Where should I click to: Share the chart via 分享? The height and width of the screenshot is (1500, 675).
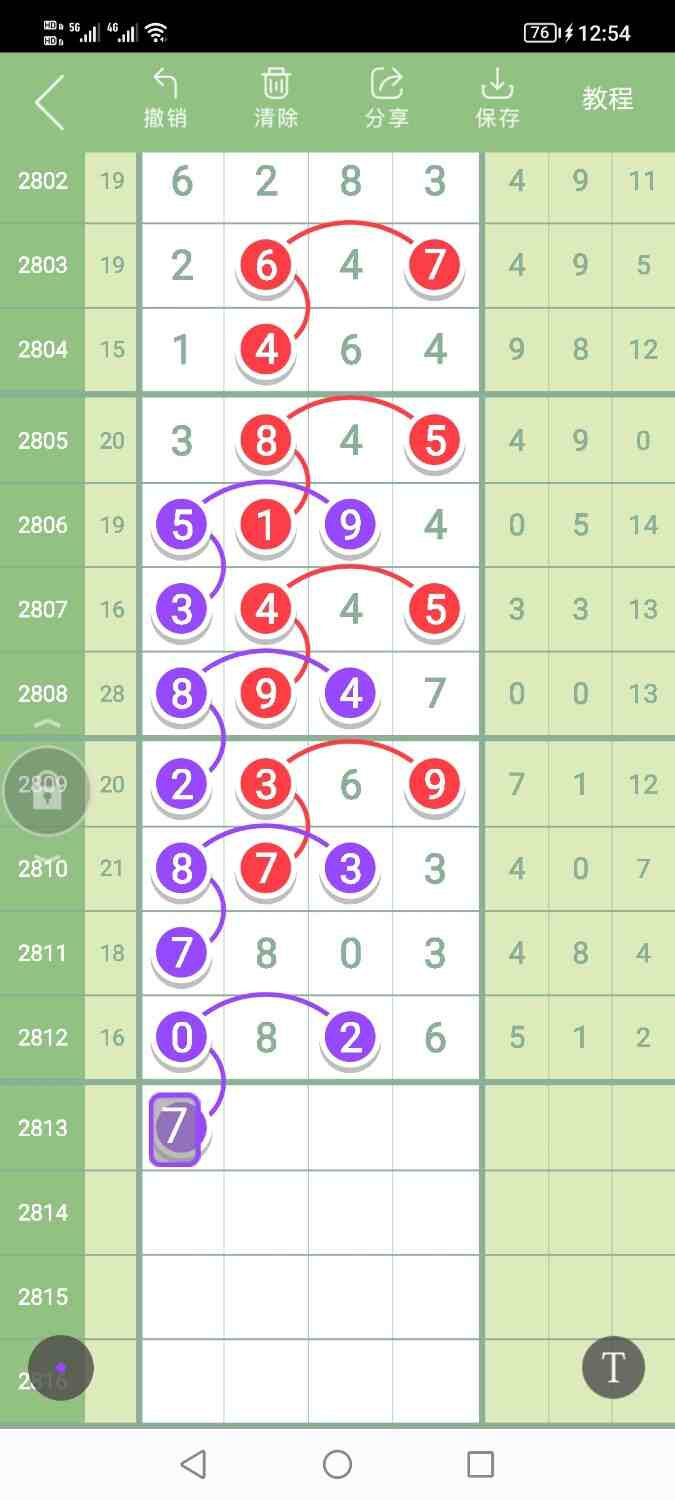[x=386, y=99]
